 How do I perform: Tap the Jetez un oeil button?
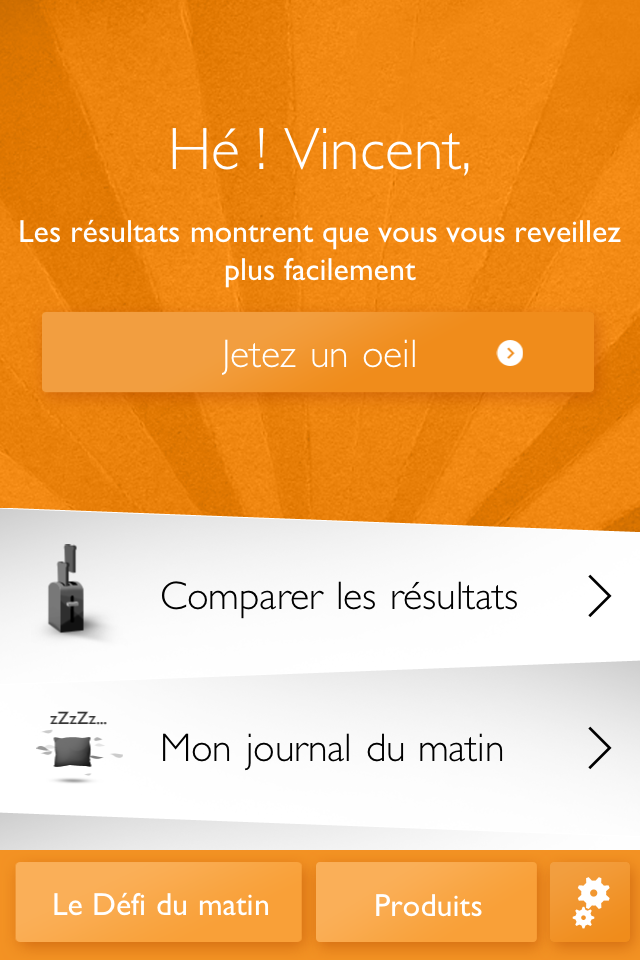coord(318,353)
